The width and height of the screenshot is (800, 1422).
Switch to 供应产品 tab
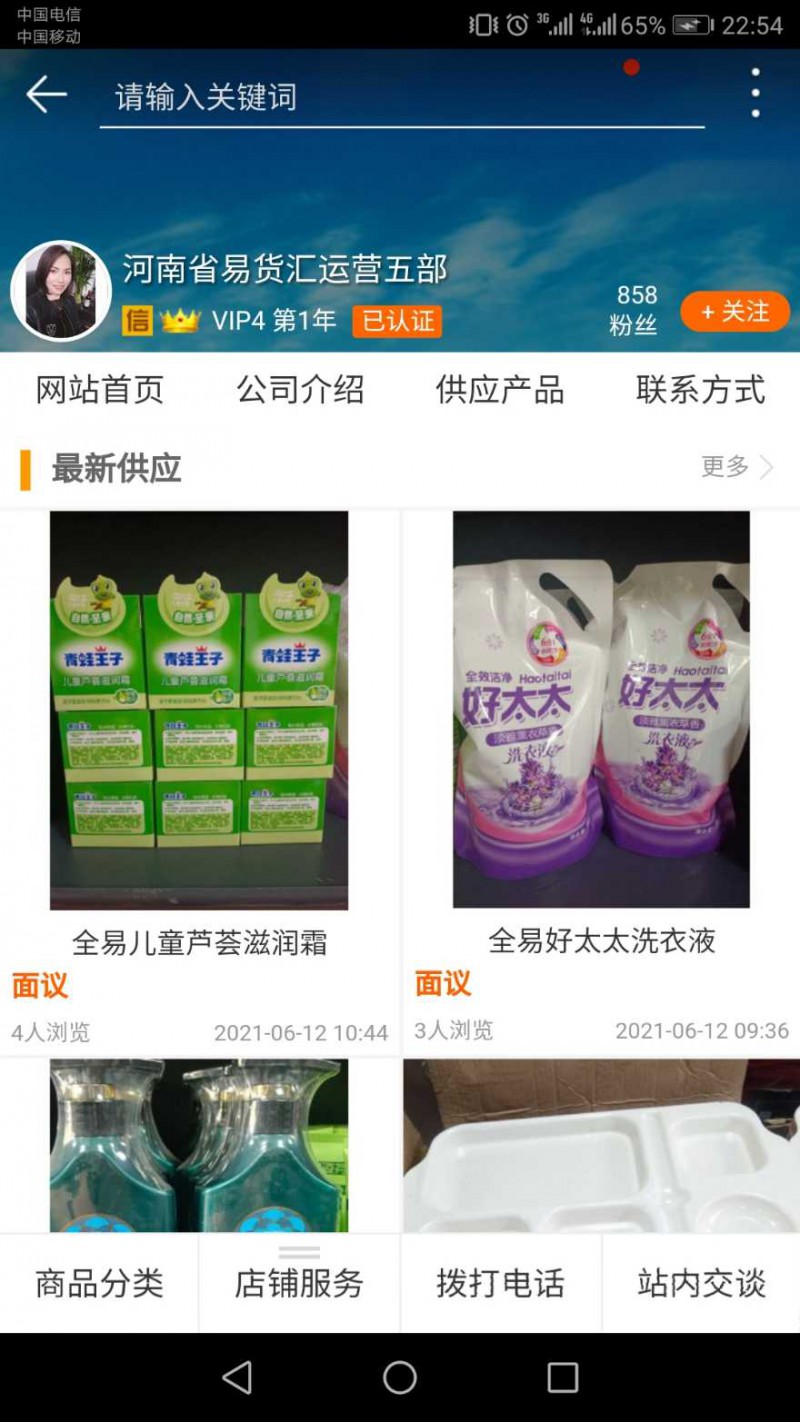(500, 390)
